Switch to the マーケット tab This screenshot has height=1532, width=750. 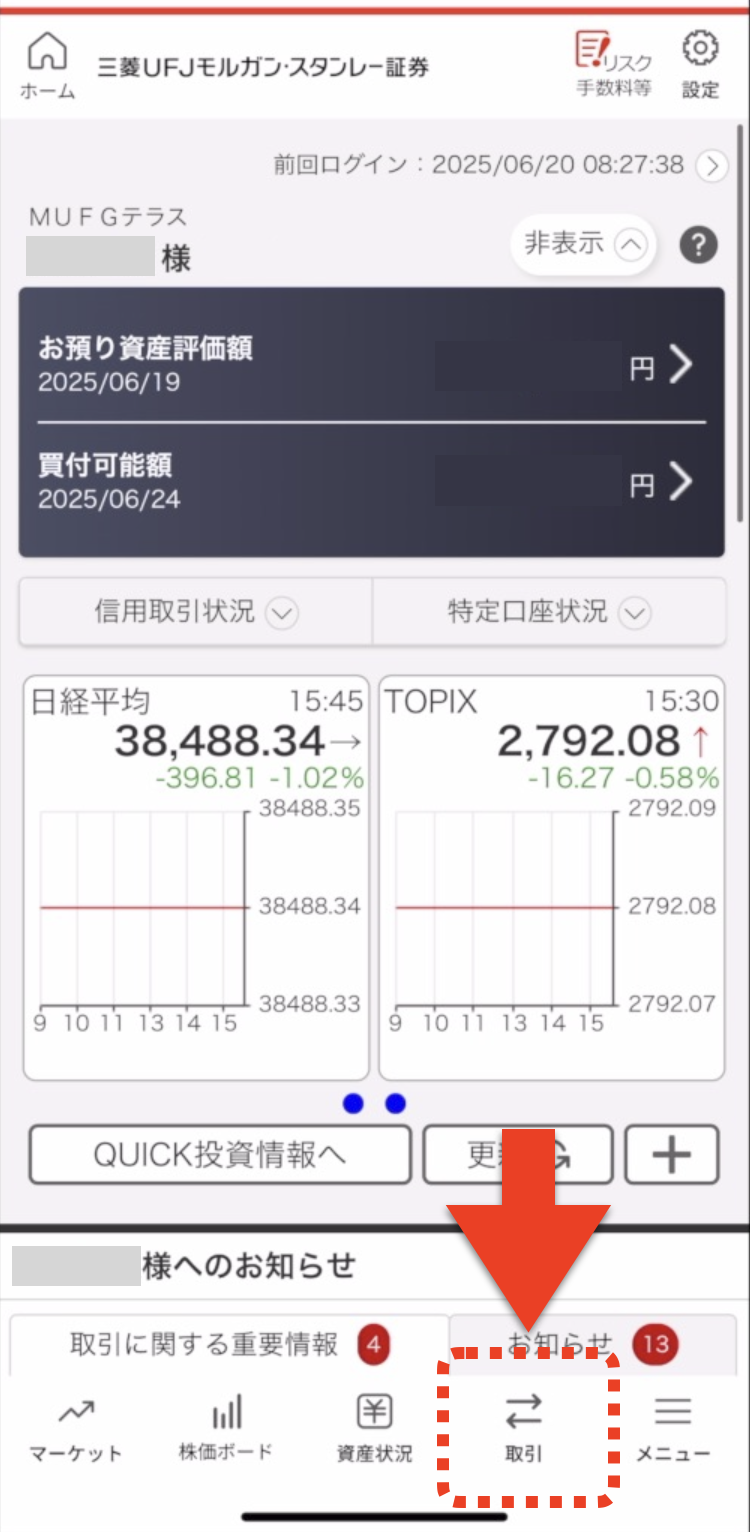click(x=75, y=1428)
